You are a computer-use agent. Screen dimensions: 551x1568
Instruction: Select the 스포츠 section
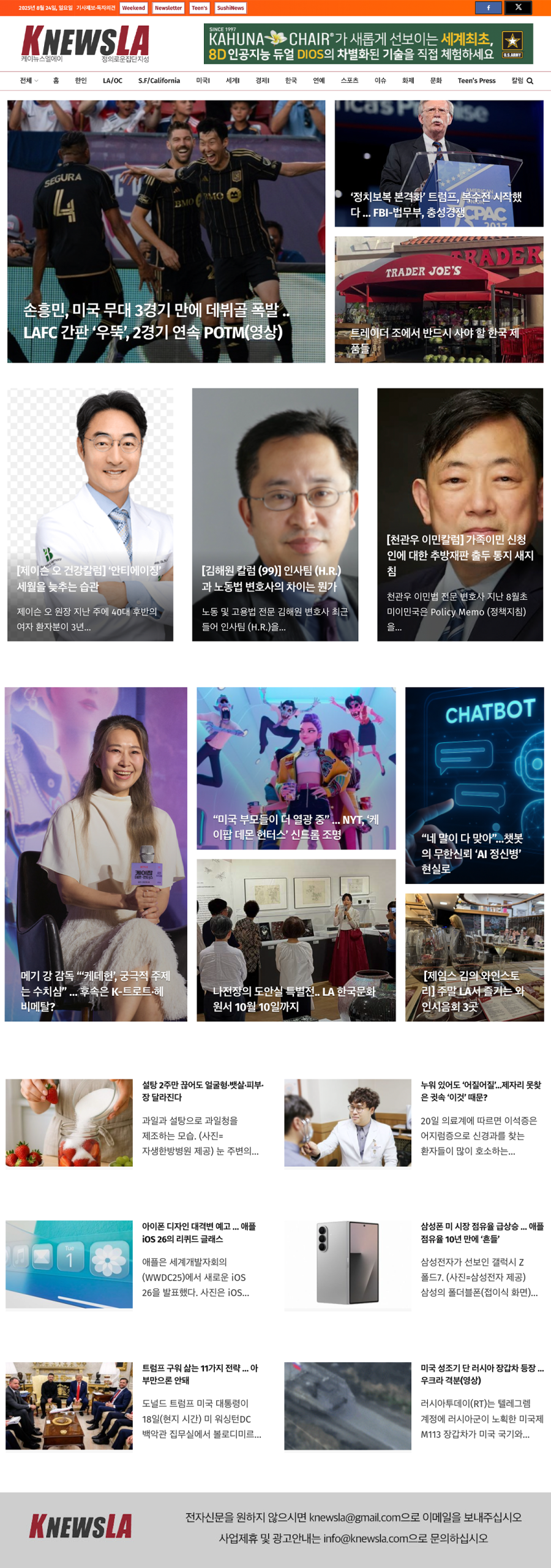pyautogui.click(x=349, y=81)
